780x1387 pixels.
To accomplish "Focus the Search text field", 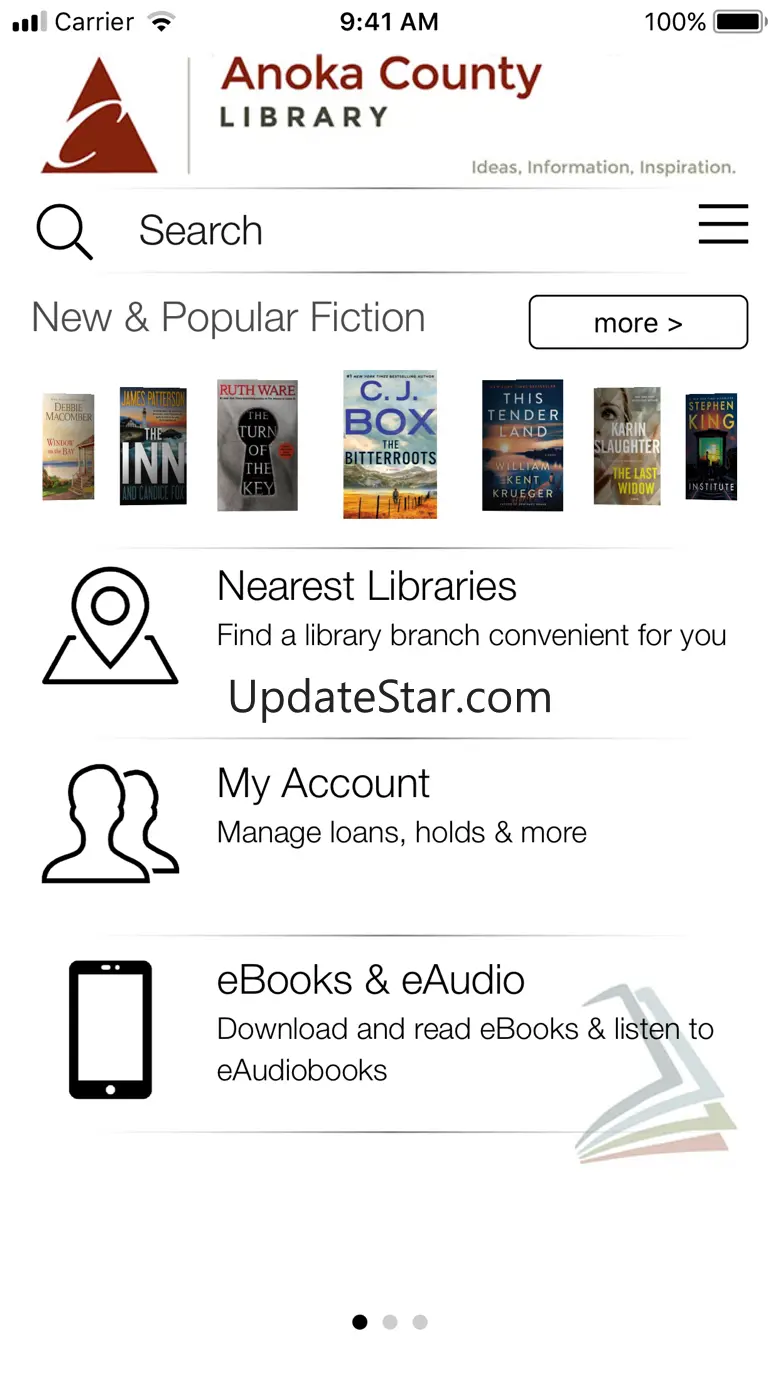I will tap(400, 231).
